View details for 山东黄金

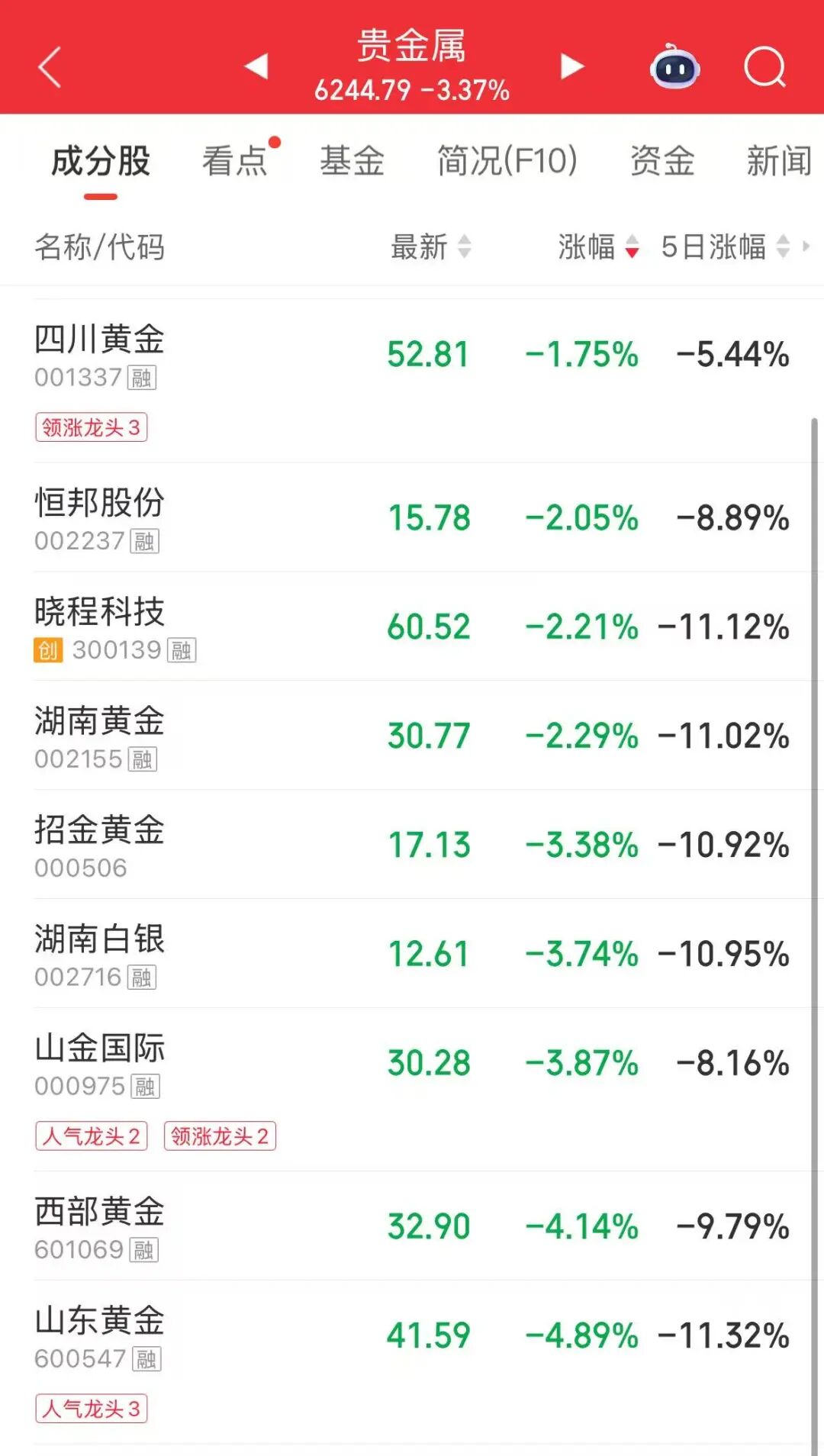click(x=412, y=1336)
